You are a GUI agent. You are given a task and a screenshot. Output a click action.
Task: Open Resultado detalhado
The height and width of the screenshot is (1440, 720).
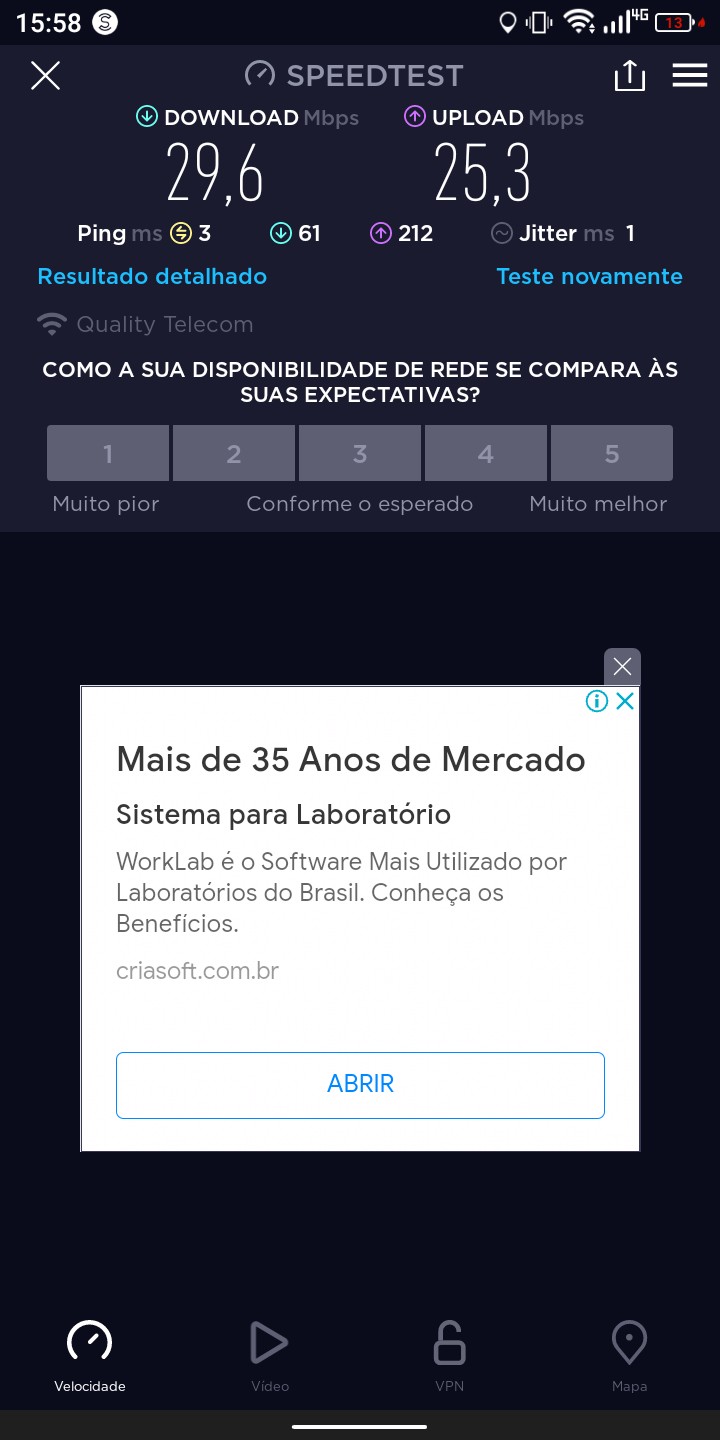pyautogui.click(x=152, y=277)
